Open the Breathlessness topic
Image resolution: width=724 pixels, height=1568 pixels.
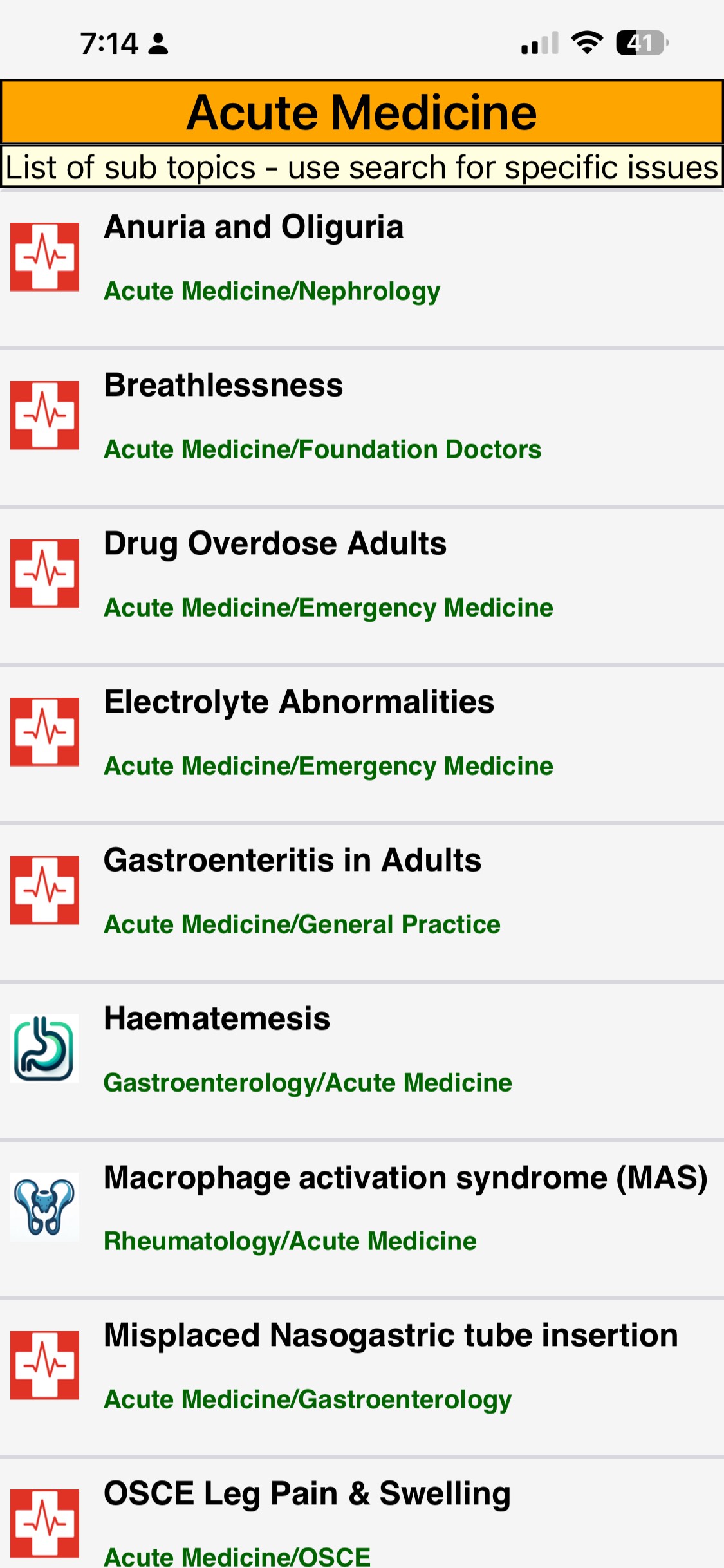click(224, 385)
